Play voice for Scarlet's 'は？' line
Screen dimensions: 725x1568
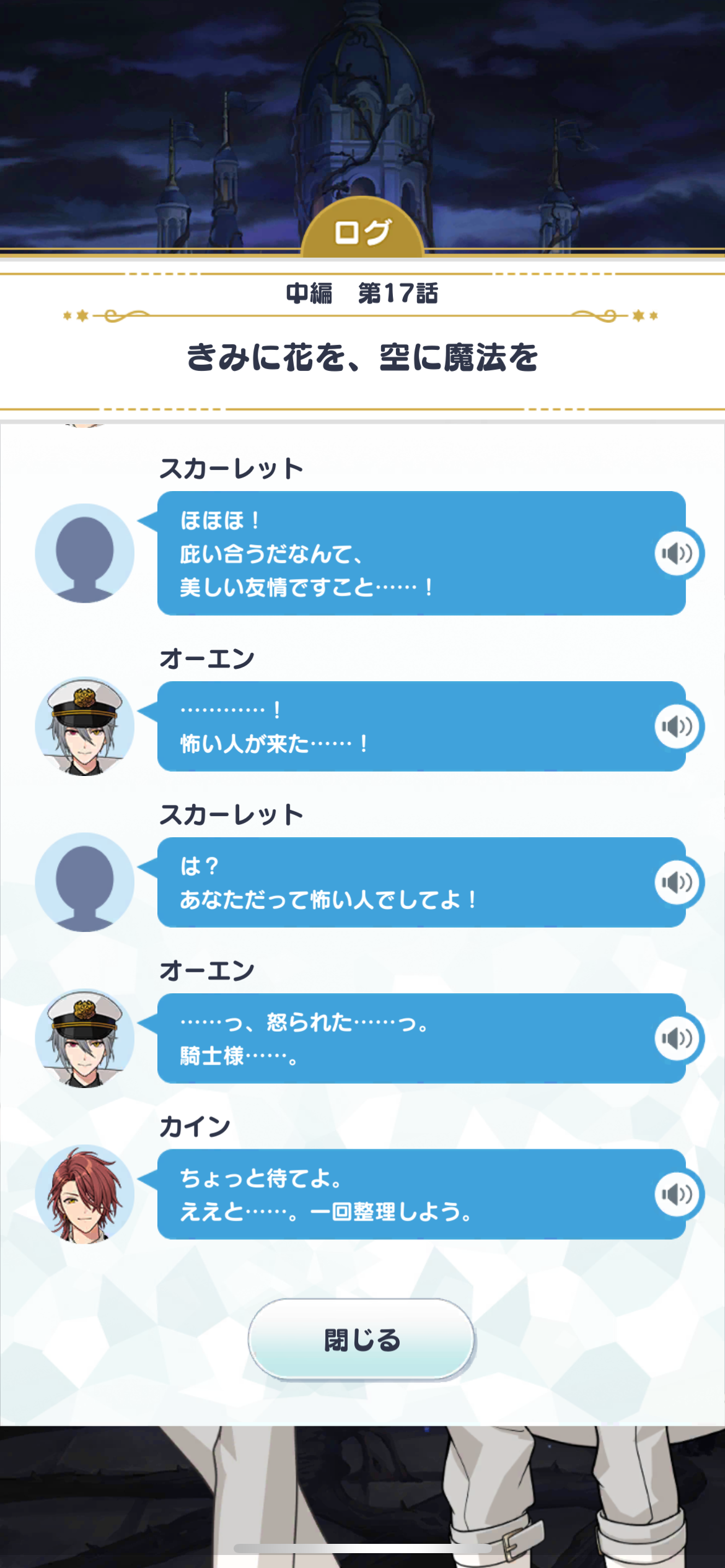pos(677,882)
